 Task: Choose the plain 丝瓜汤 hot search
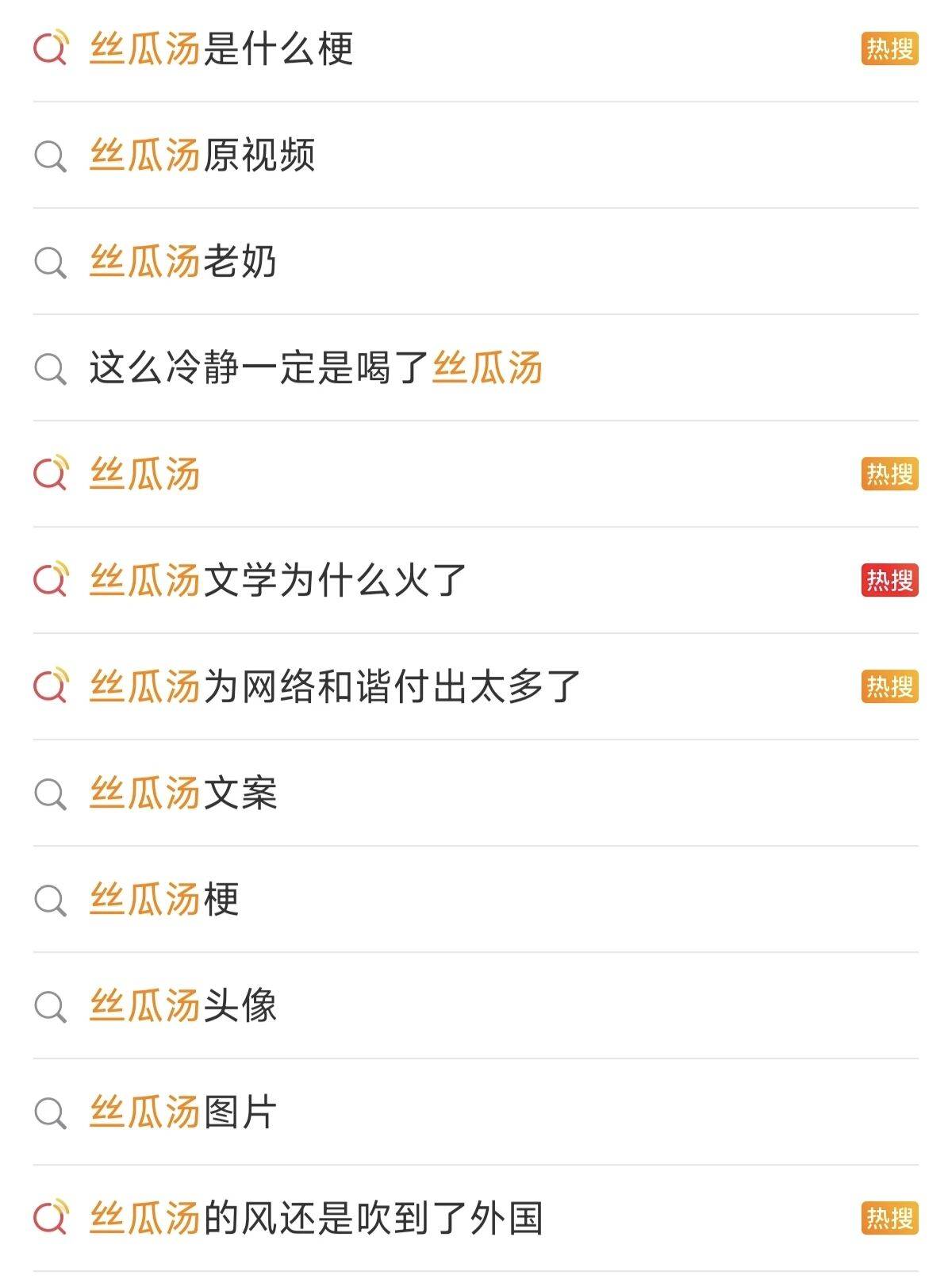coord(144,474)
